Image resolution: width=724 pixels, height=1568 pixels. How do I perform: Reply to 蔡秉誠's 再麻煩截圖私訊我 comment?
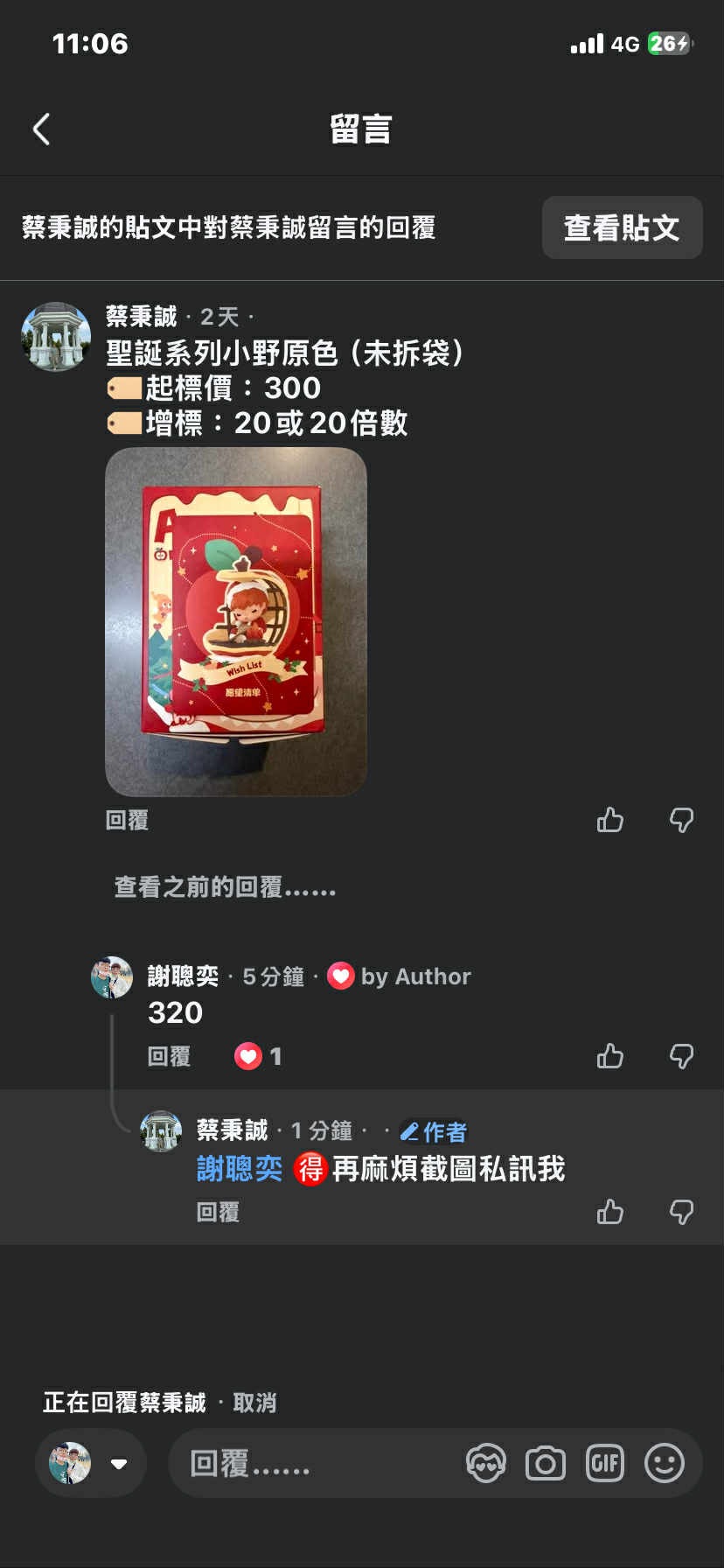(x=218, y=1212)
